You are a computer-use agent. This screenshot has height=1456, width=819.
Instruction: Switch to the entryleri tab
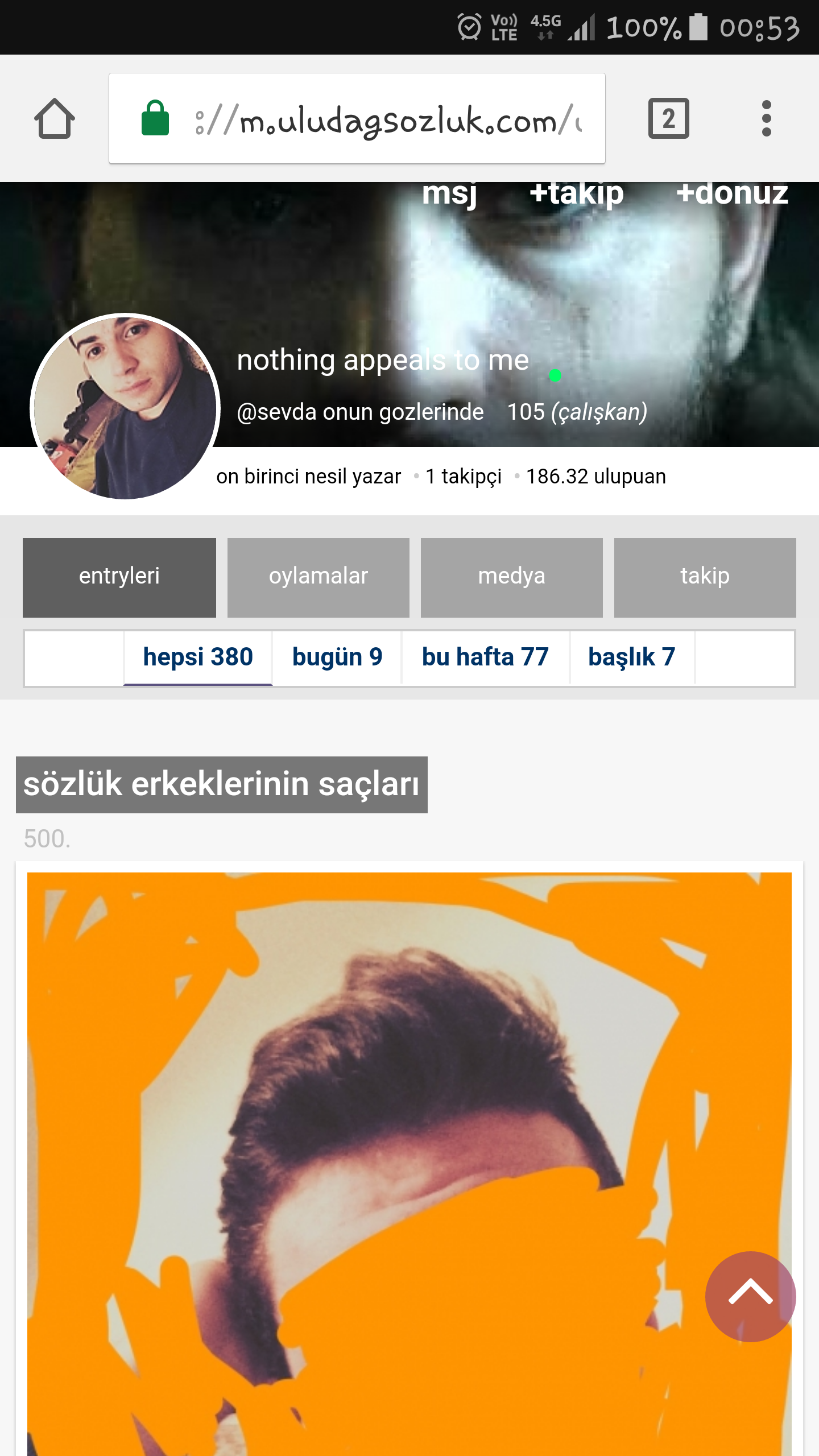119,577
